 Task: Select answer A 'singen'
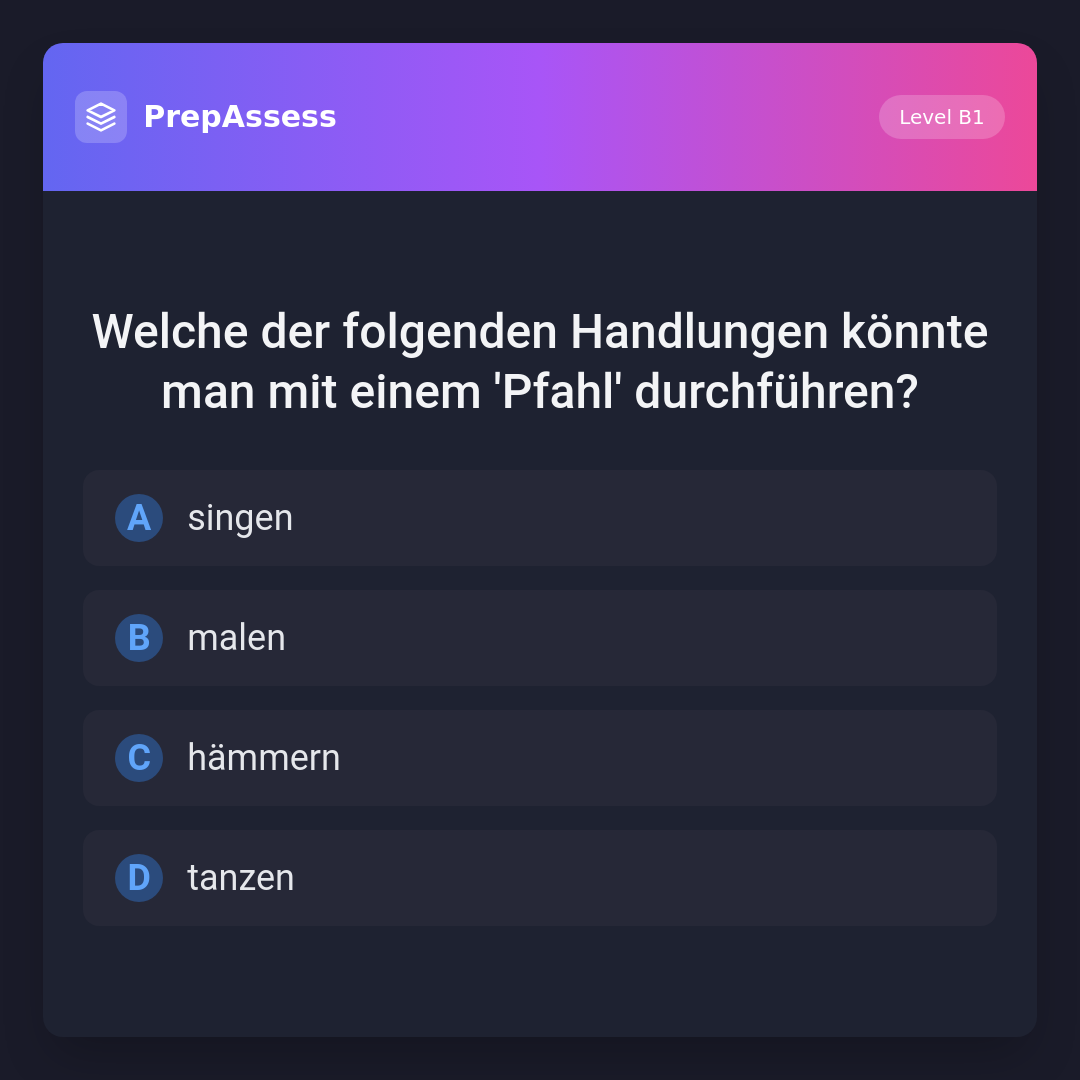(540, 518)
